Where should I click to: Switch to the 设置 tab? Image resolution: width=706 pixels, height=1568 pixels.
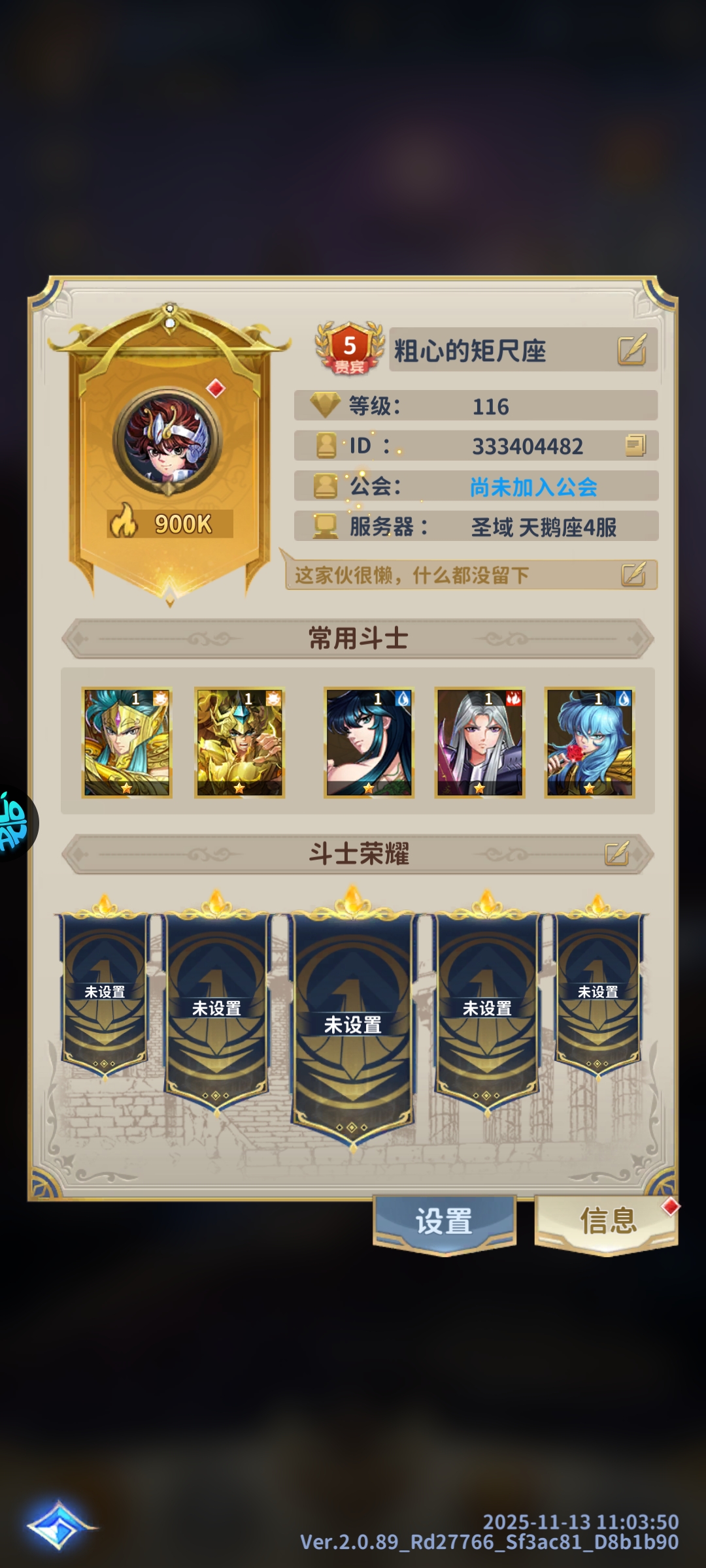click(445, 1220)
